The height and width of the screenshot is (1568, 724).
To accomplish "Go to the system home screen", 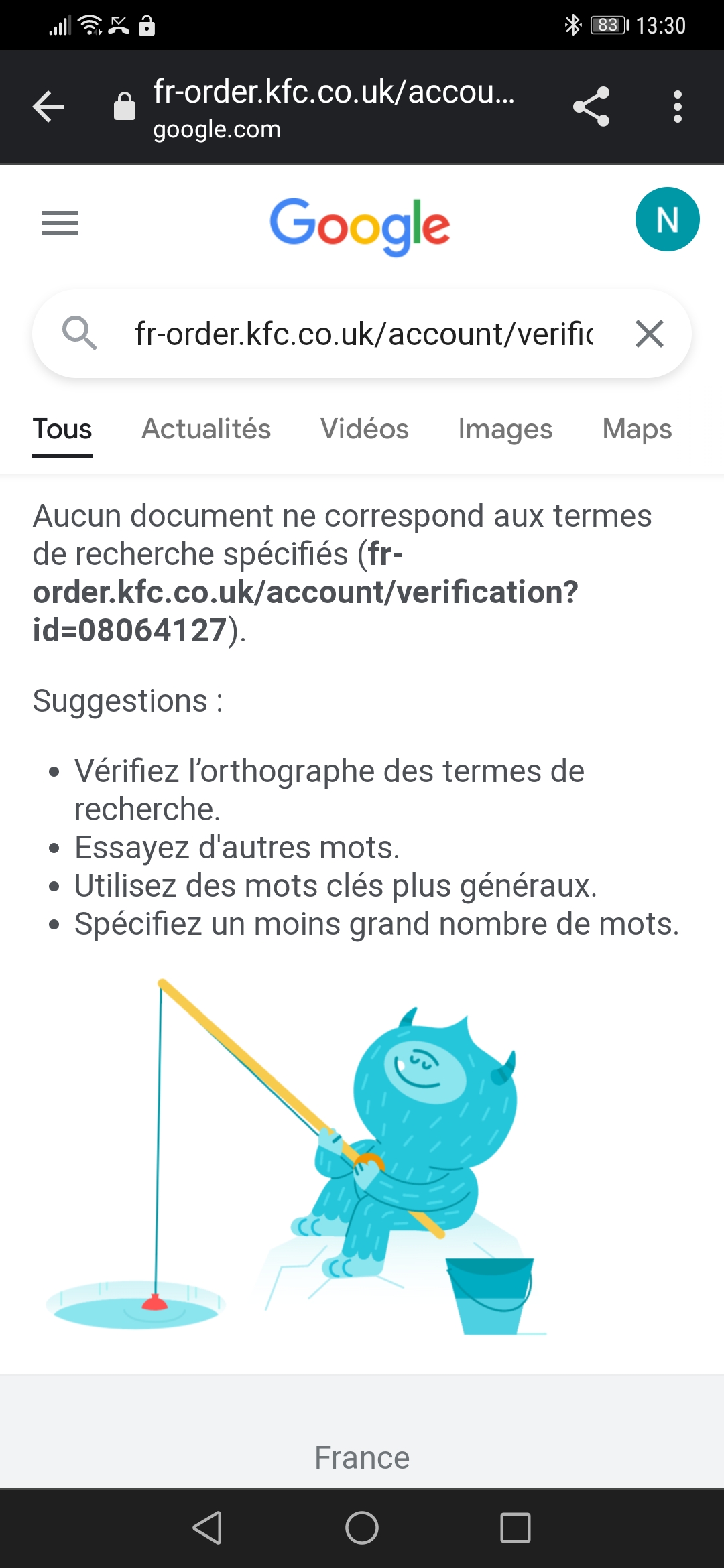I will point(362,1528).
